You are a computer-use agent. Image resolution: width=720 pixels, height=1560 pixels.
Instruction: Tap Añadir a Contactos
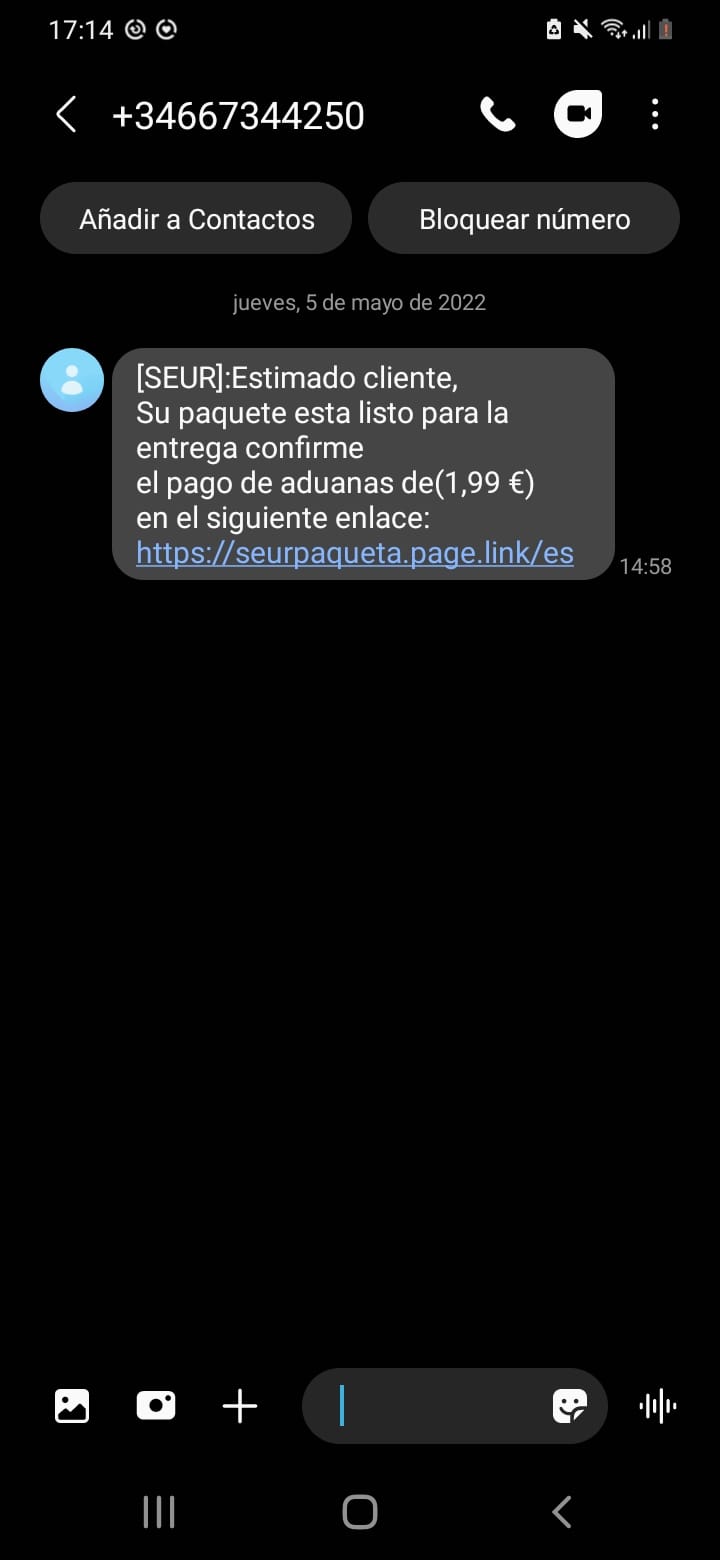coord(196,219)
